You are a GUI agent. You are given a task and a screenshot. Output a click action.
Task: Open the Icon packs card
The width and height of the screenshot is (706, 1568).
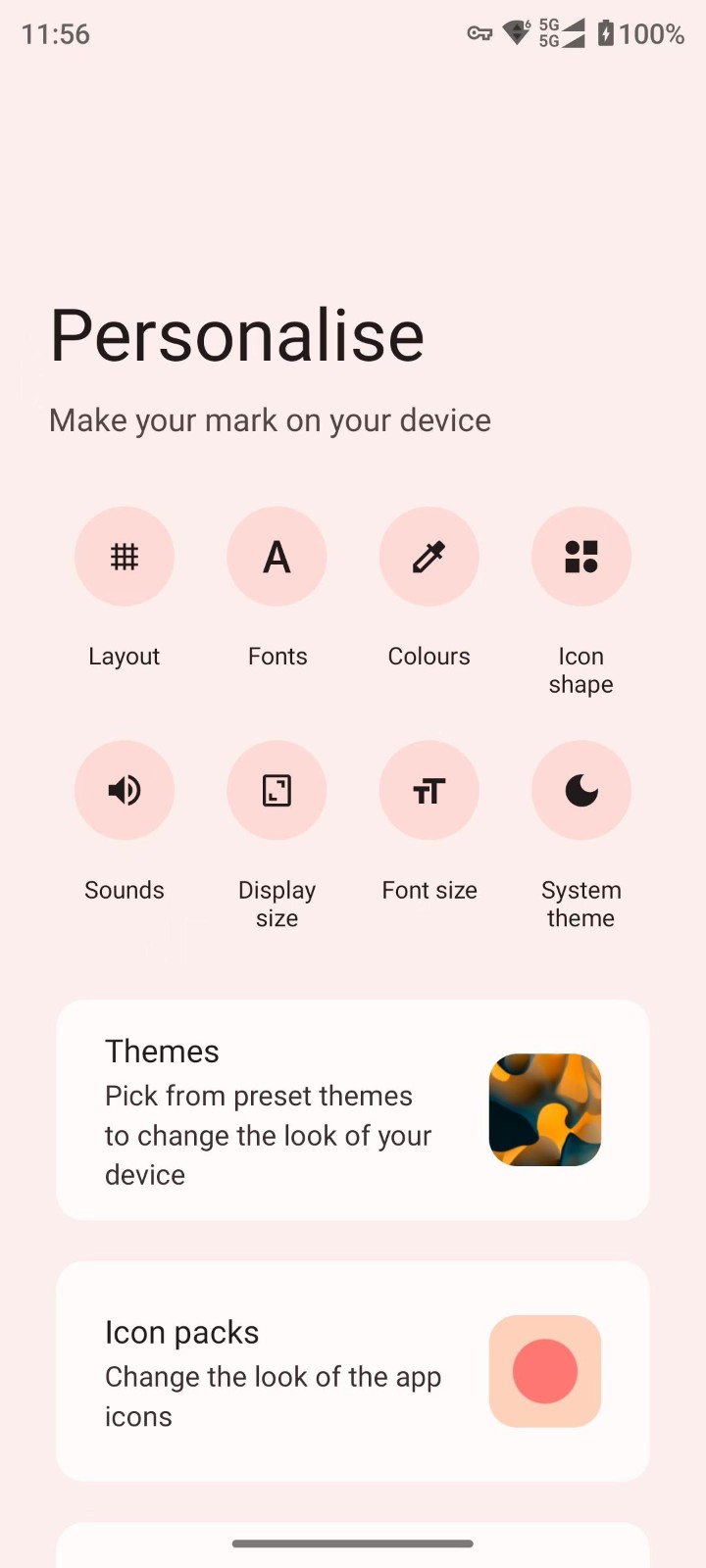353,1371
